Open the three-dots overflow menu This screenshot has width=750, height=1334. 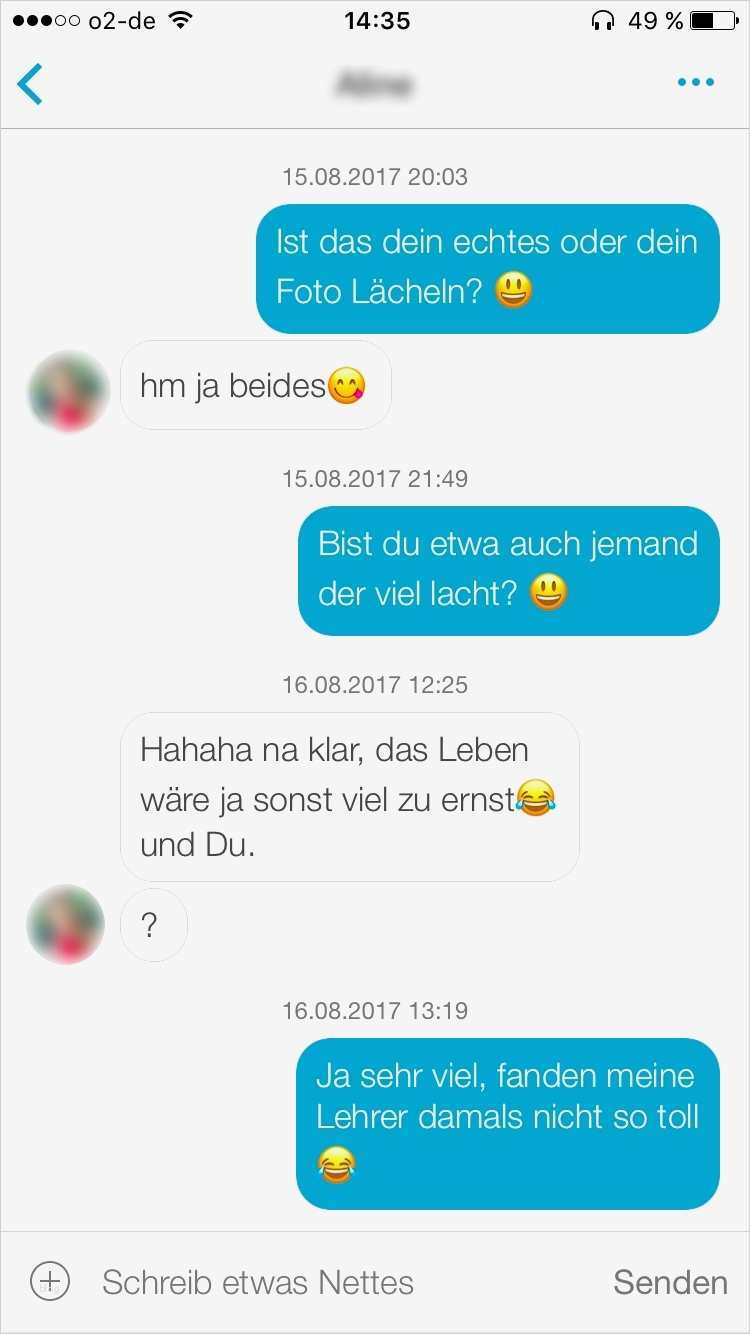point(695,83)
